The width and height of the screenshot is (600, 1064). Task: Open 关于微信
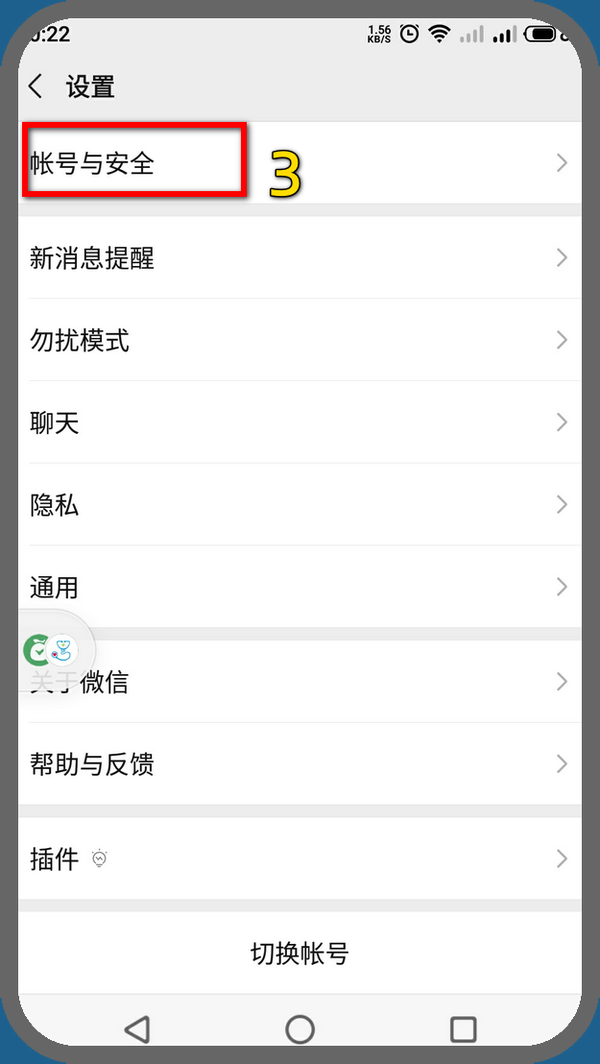pyautogui.click(x=300, y=681)
